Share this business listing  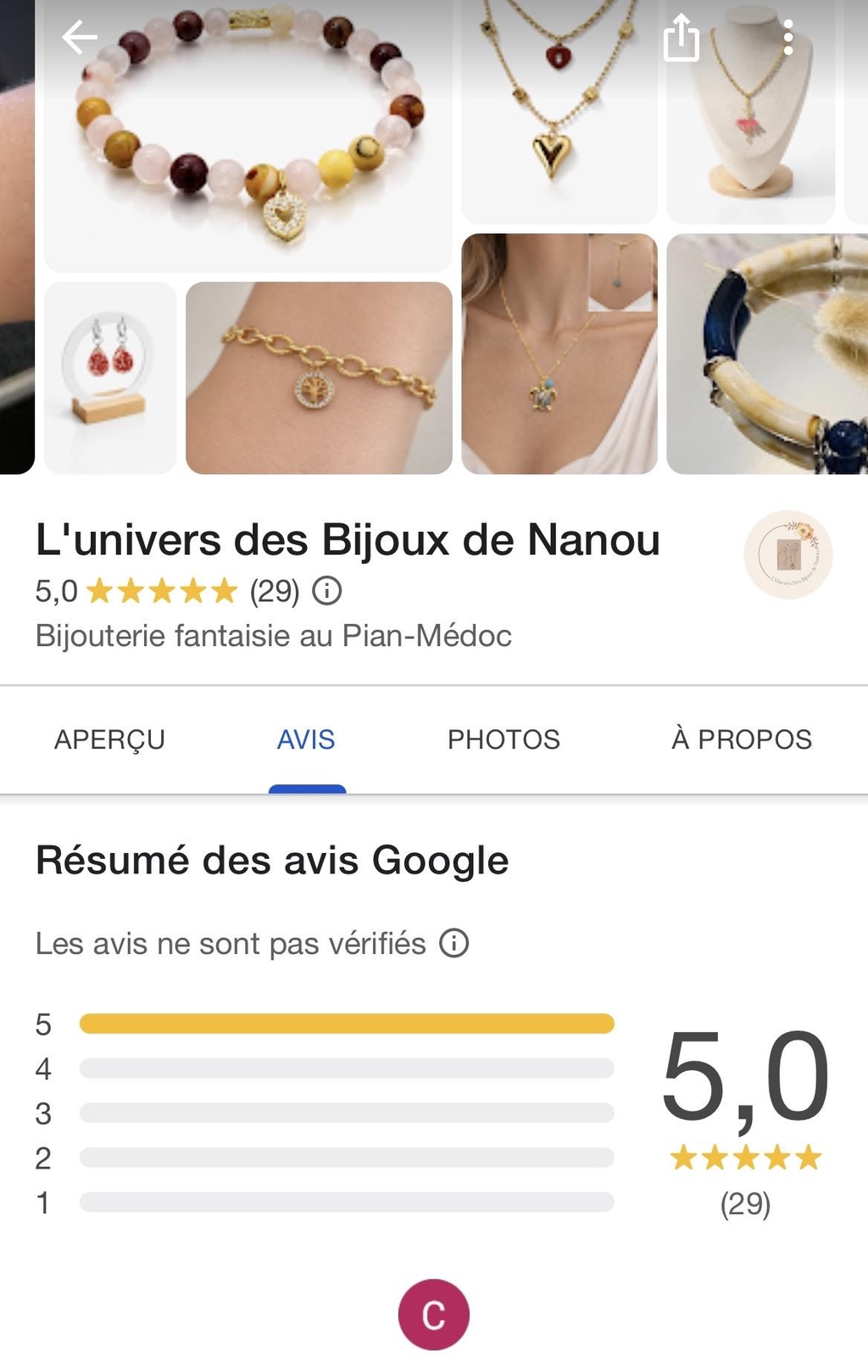pos(681,38)
